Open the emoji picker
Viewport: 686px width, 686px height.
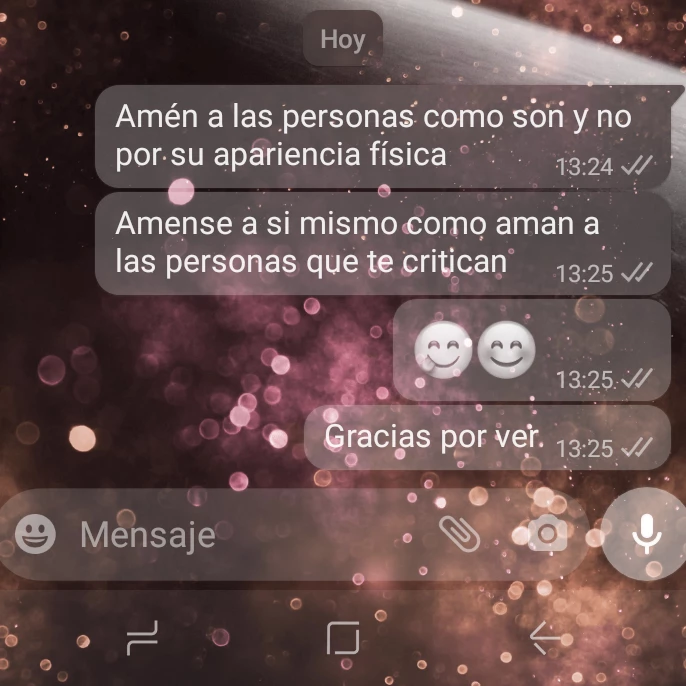pyautogui.click(x=35, y=534)
